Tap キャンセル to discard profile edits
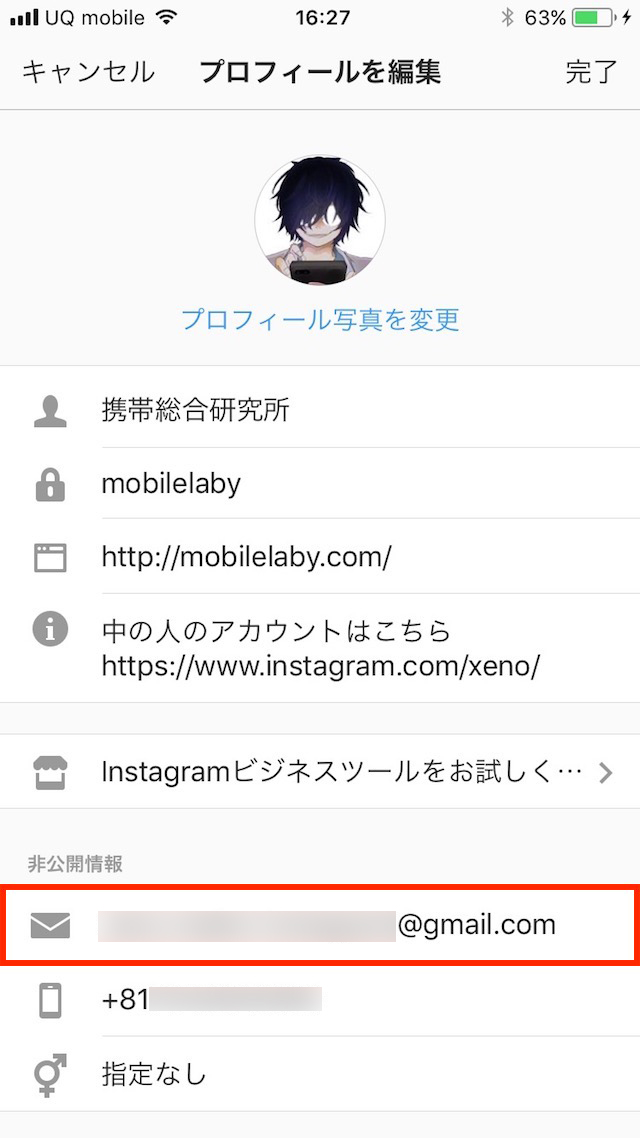The height and width of the screenshot is (1138, 640). tap(88, 73)
